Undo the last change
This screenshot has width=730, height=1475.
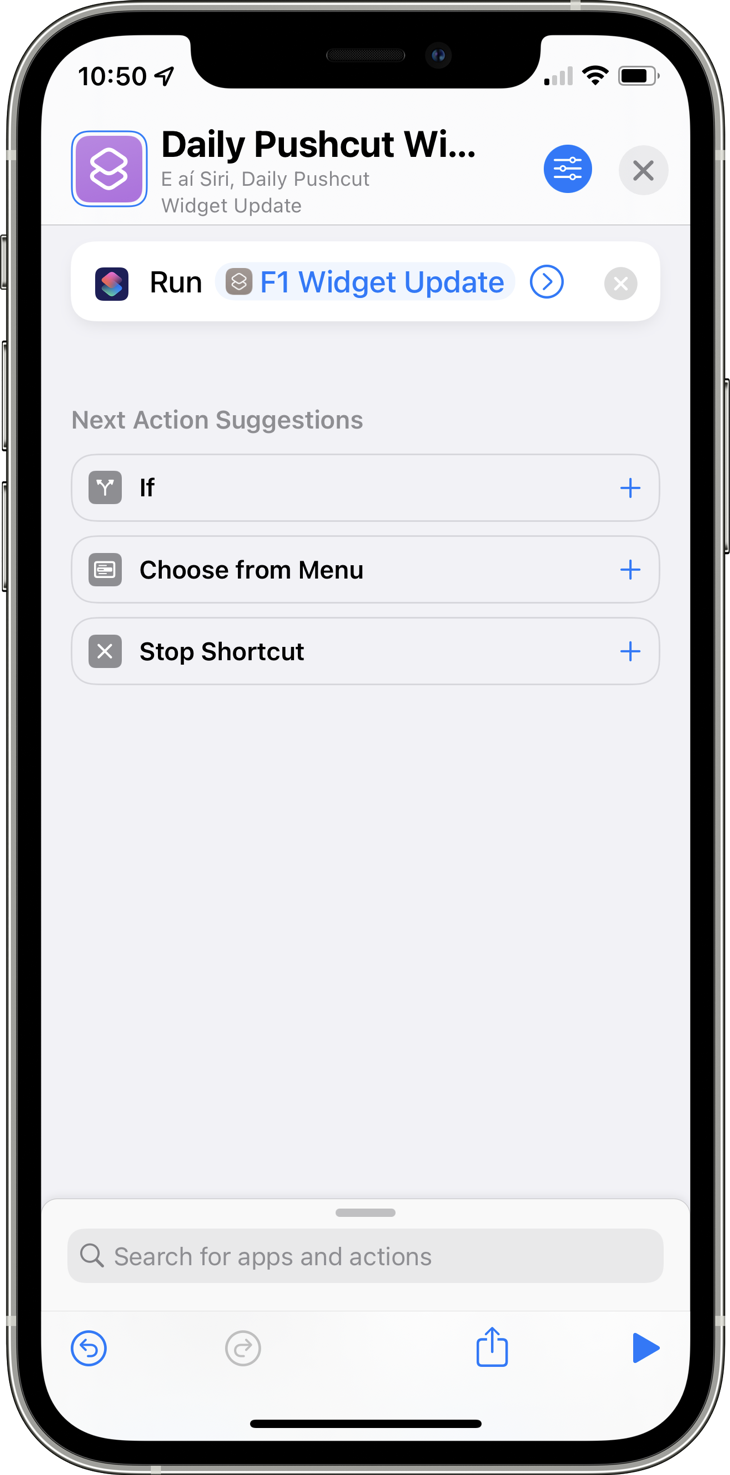89,1348
